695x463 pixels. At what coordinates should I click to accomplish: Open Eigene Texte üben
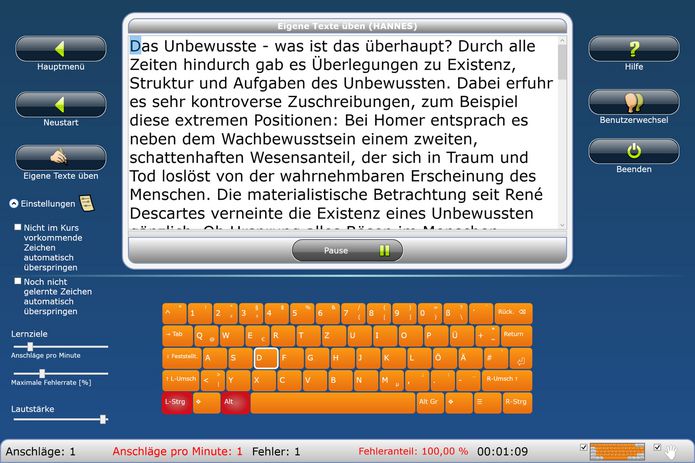tap(60, 157)
